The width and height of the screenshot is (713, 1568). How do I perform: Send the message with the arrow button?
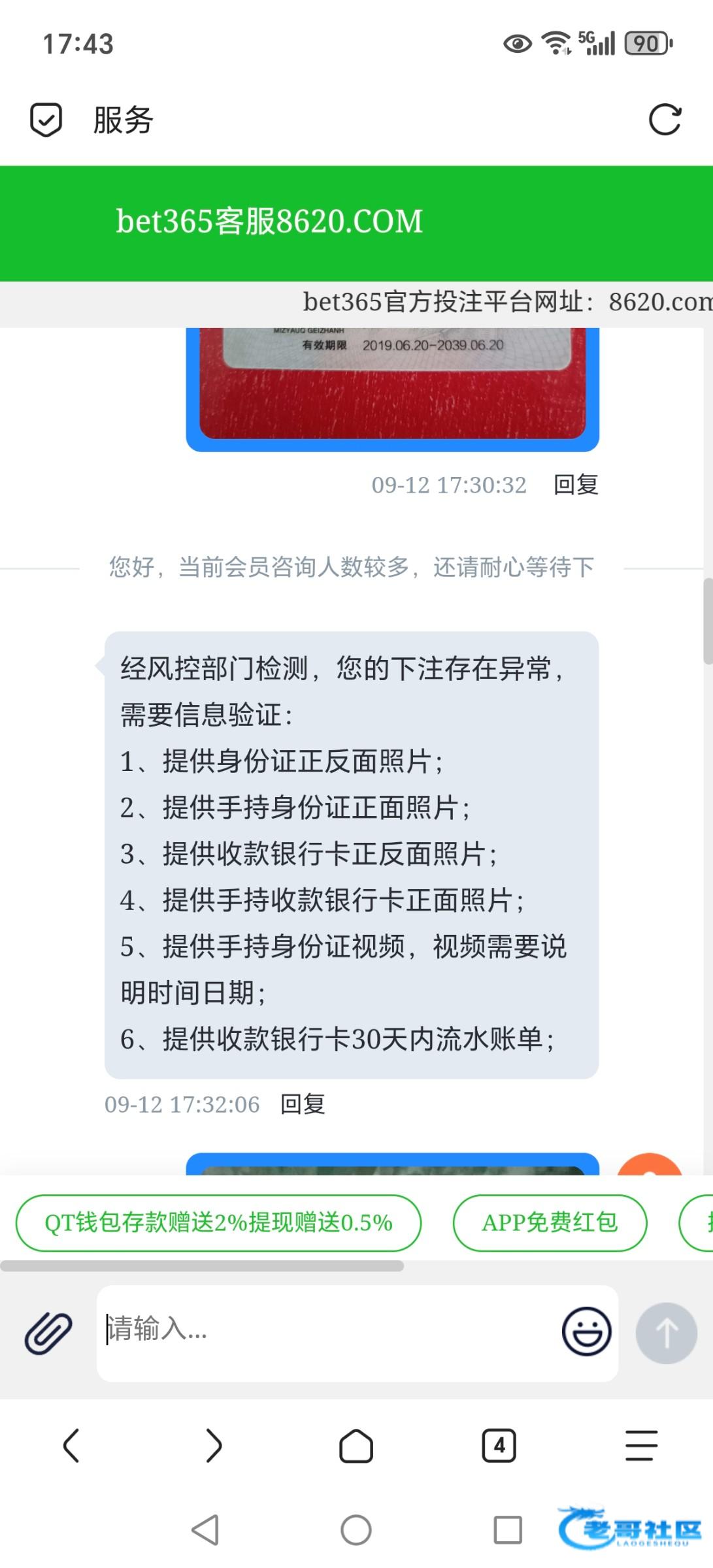tap(666, 1333)
